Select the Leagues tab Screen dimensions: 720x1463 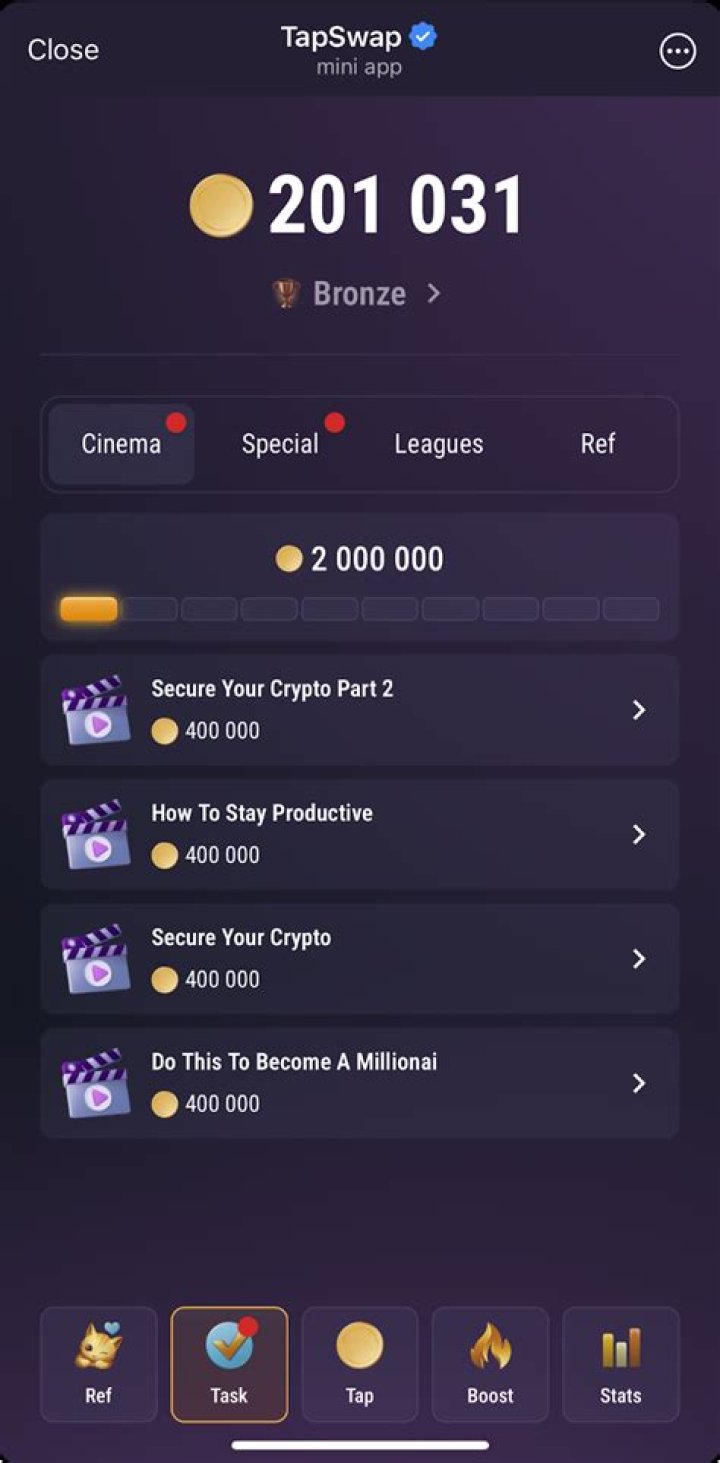(x=439, y=444)
